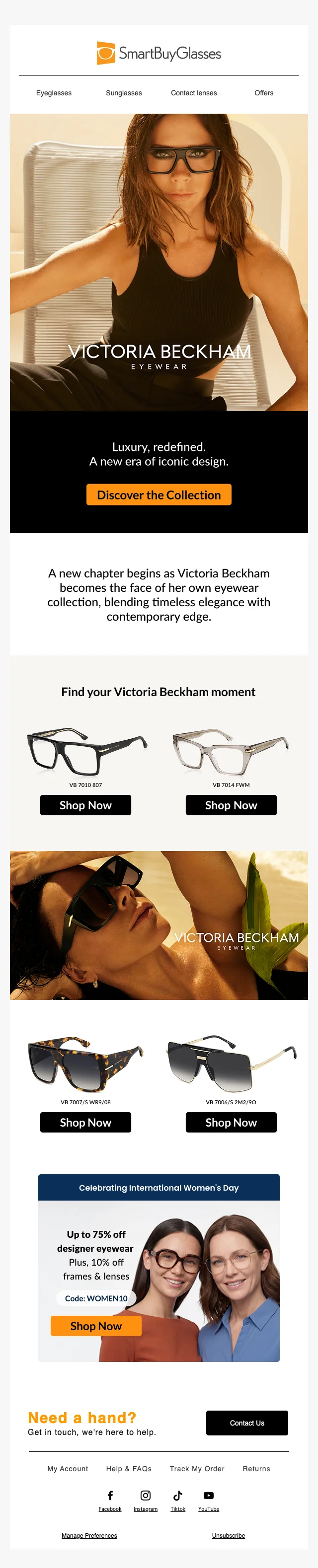Screen dimensions: 318x1568
Task: Shop Now for the VB 7010 807 frames
Action: pyautogui.click(x=85, y=805)
